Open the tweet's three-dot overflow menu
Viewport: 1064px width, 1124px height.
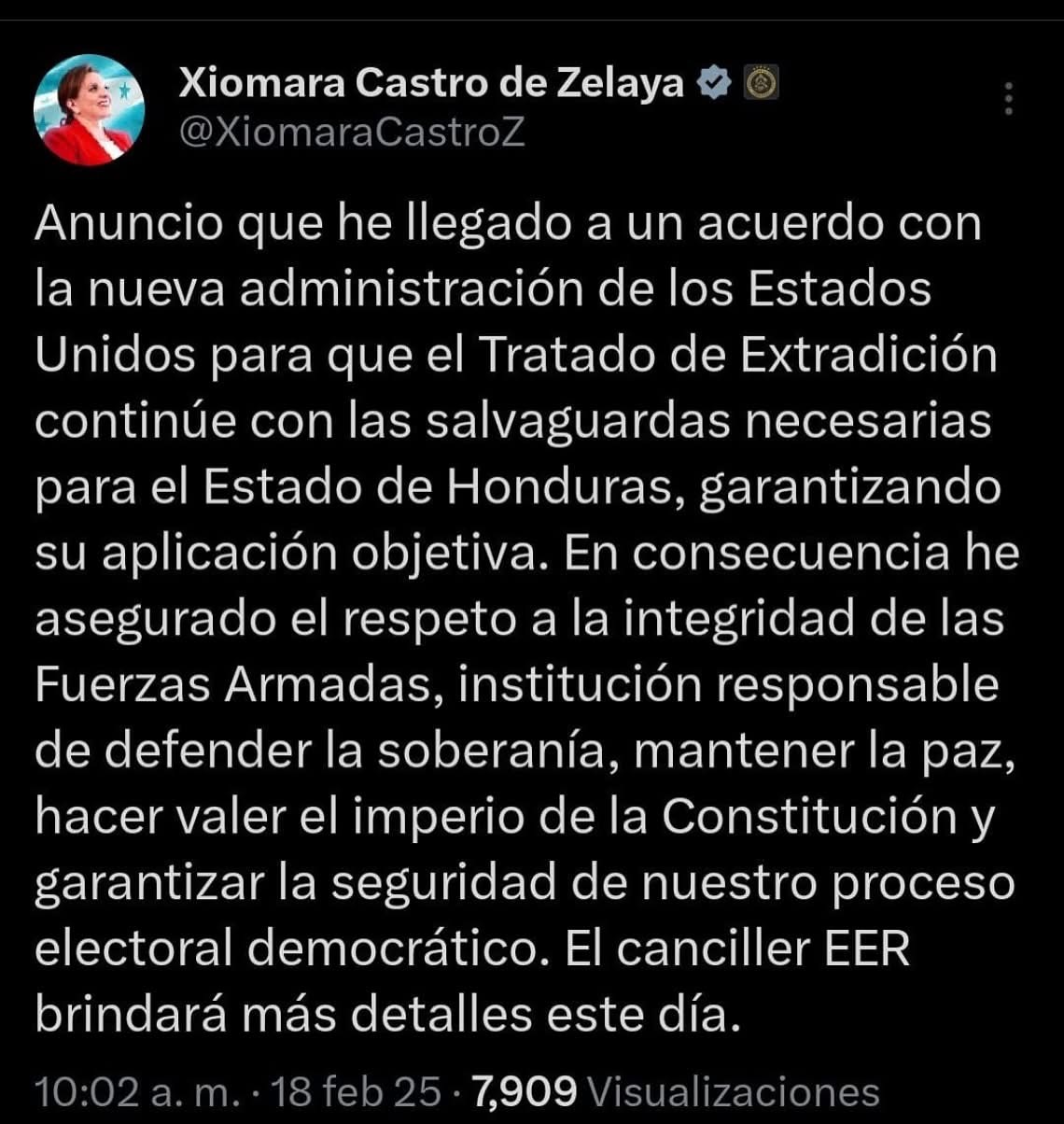coord(1008,99)
